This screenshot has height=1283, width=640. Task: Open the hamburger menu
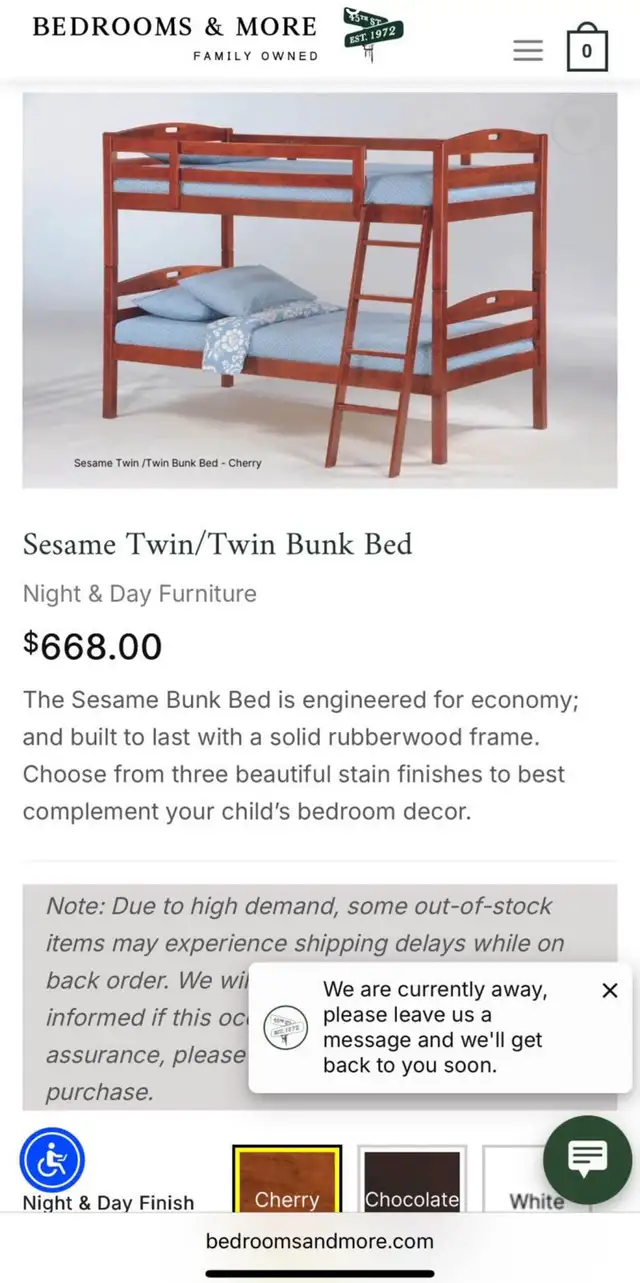(528, 50)
